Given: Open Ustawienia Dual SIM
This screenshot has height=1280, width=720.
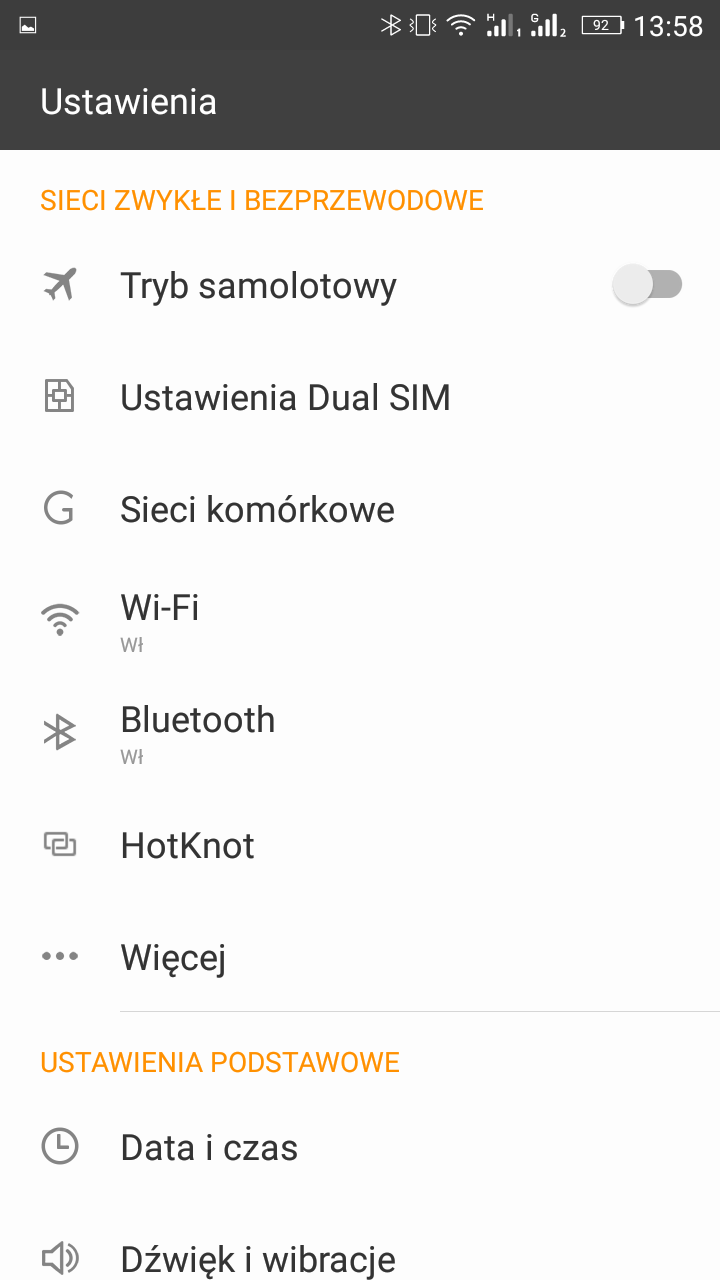Looking at the screenshot, I should 285,398.
